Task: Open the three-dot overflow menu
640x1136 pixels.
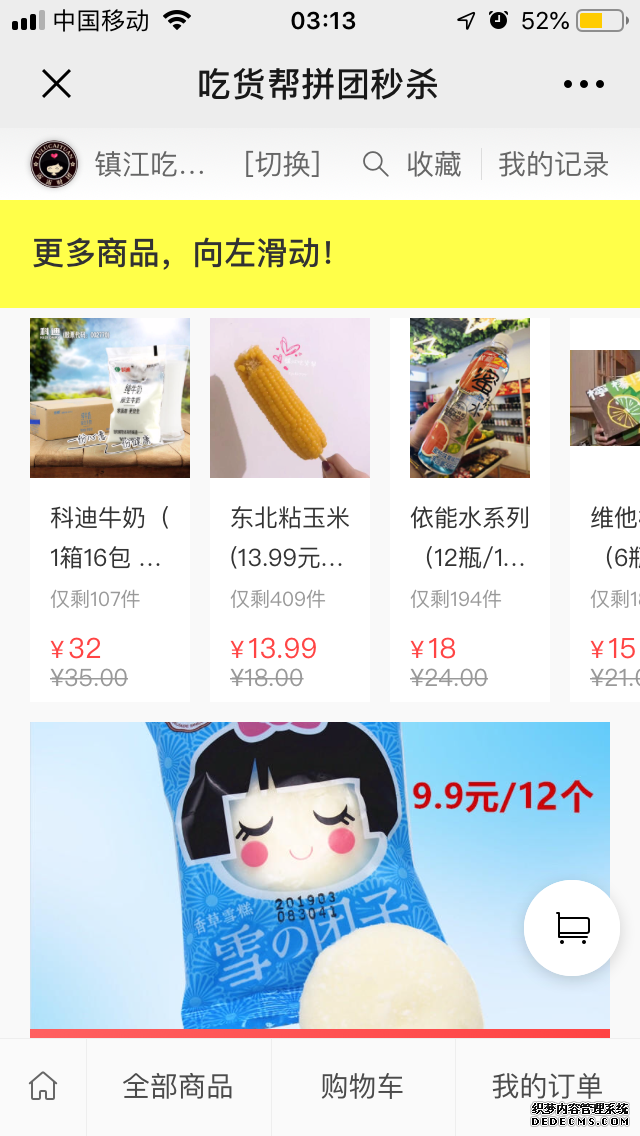Action: [583, 84]
